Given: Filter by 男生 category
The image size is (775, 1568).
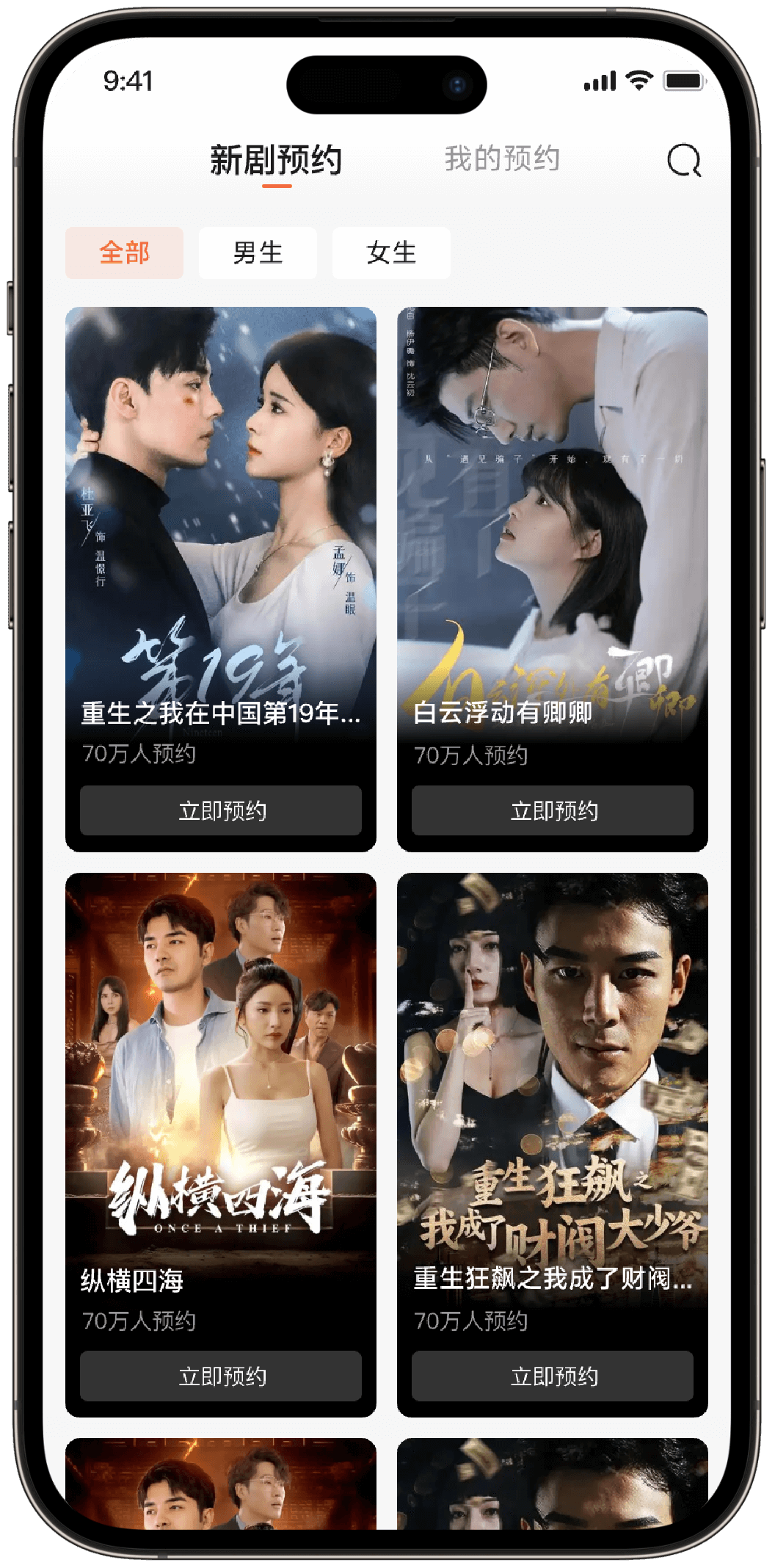Looking at the screenshot, I should [258, 253].
